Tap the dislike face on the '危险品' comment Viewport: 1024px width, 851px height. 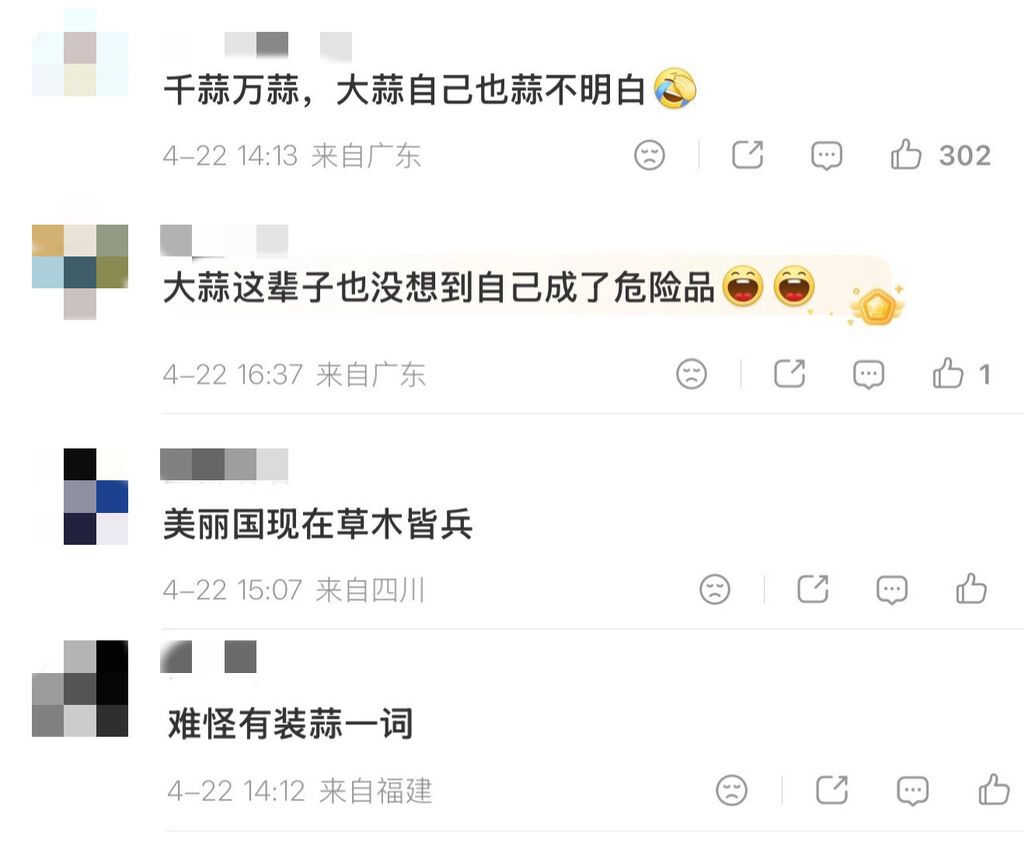tap(691, 374)
